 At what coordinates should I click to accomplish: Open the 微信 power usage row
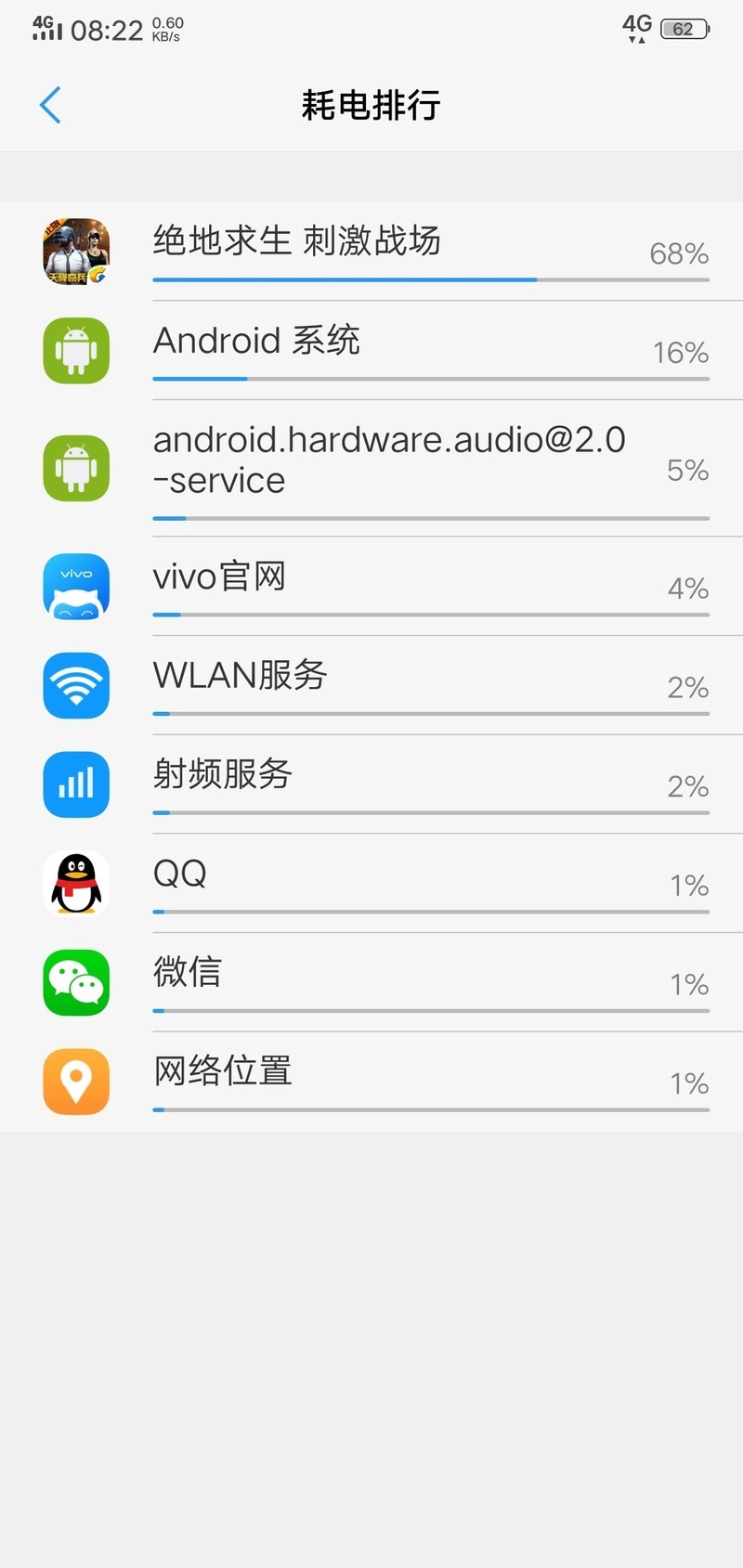371,982
